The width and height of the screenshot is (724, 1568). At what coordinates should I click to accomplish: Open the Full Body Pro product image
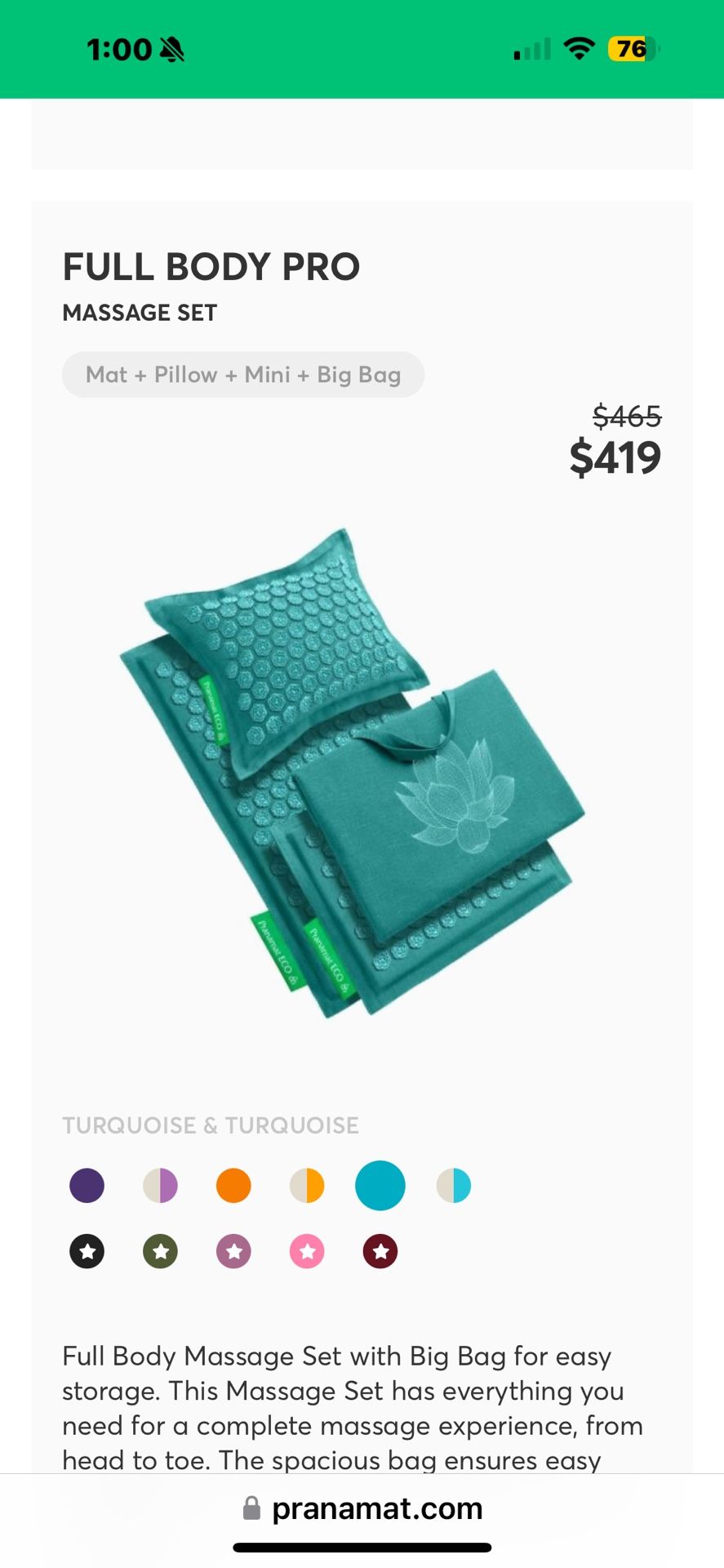tap(351, 772)
